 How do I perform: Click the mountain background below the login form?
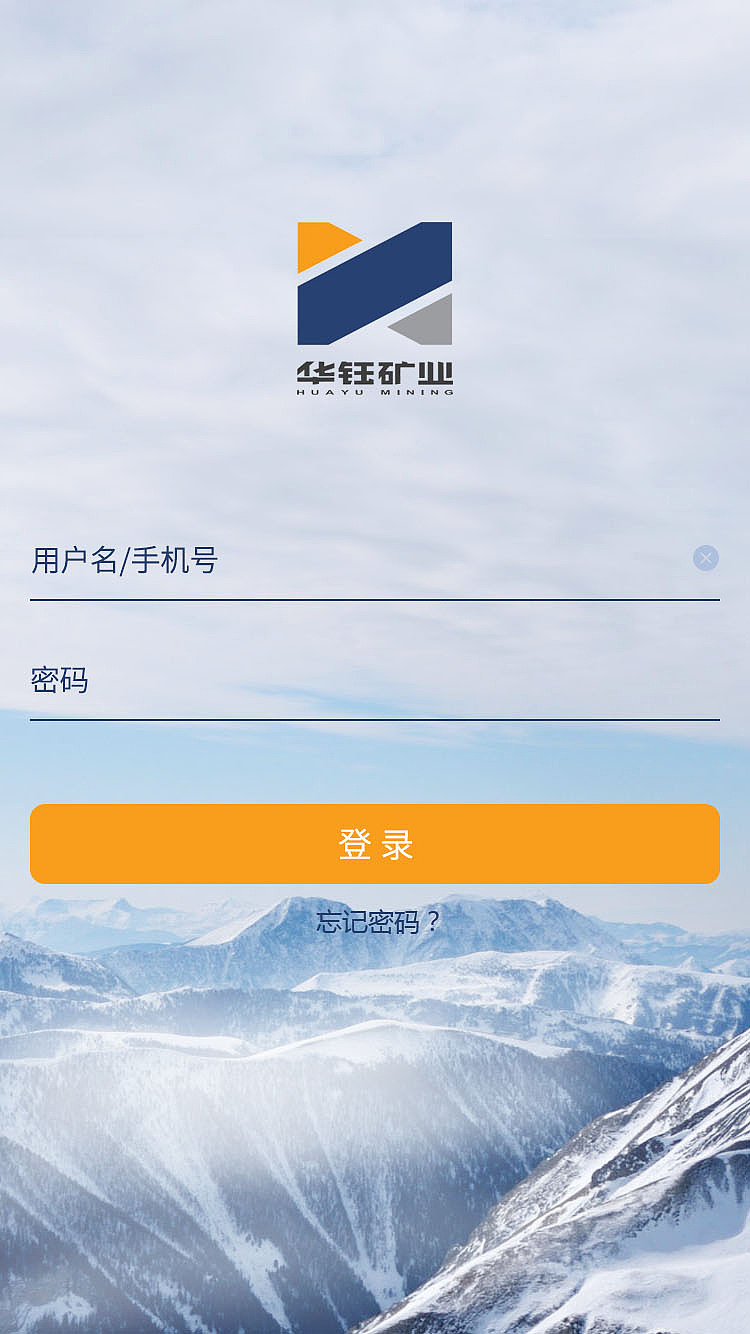point(375,1150)
